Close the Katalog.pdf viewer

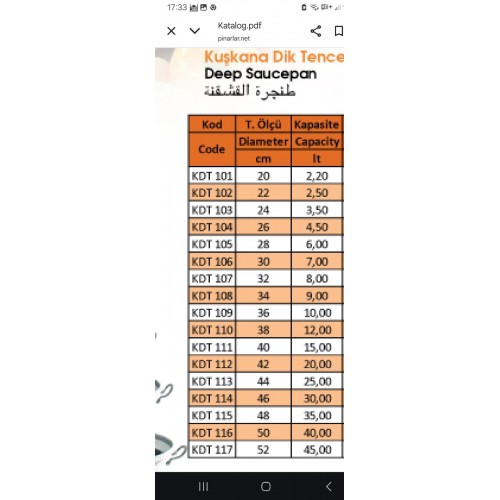(x=171, y=31)
